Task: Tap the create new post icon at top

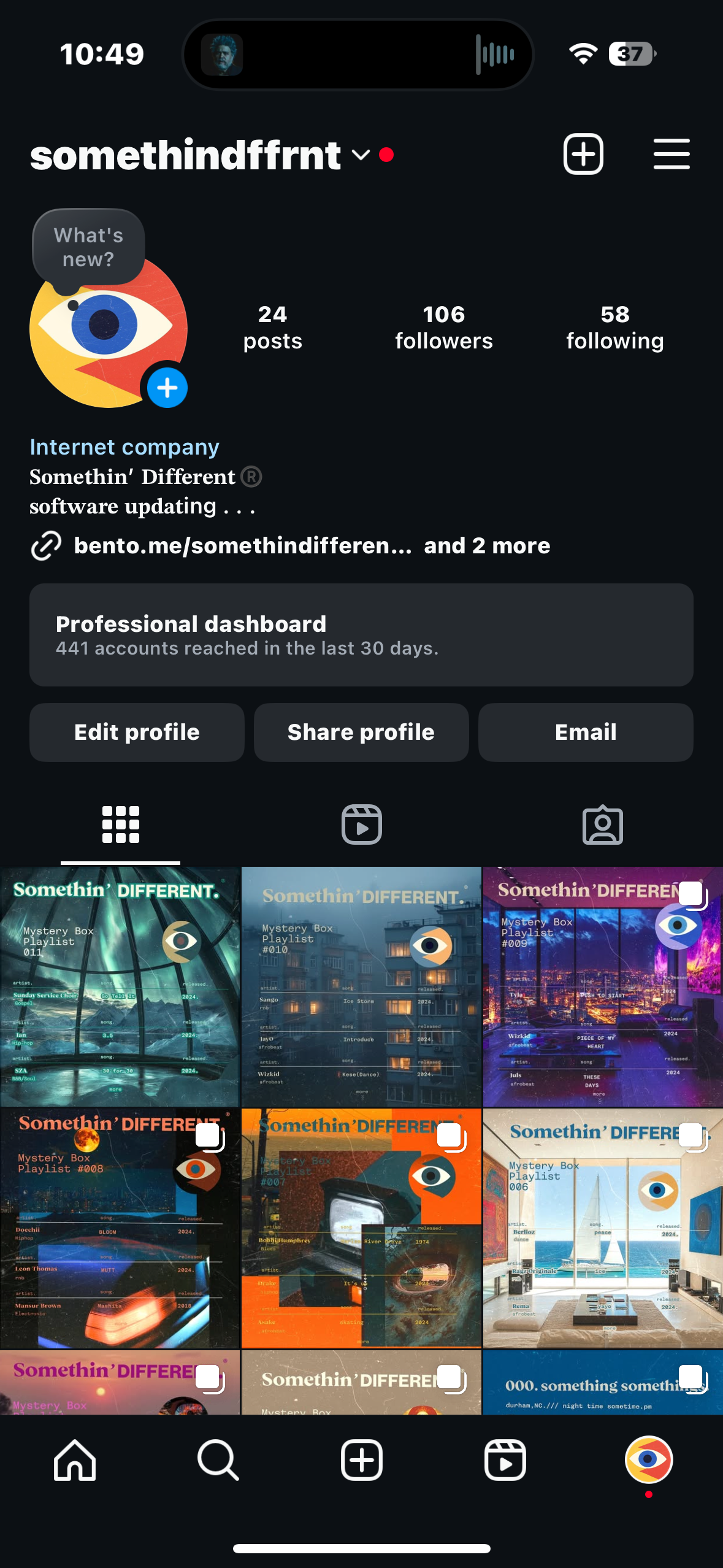Action: (x=583, y=154)
